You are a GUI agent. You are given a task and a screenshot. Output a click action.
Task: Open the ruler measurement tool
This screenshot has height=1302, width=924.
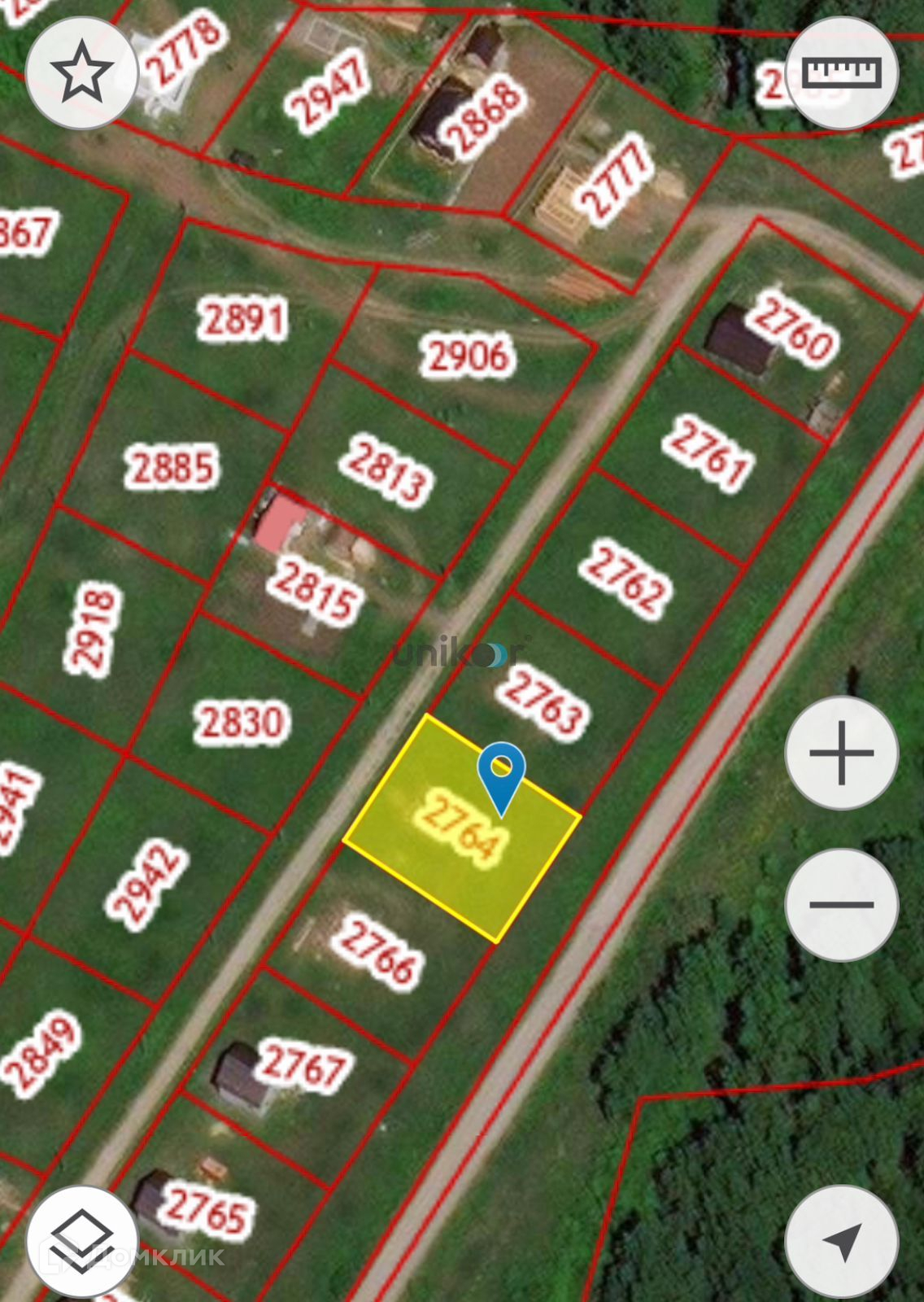pos(841,72)
